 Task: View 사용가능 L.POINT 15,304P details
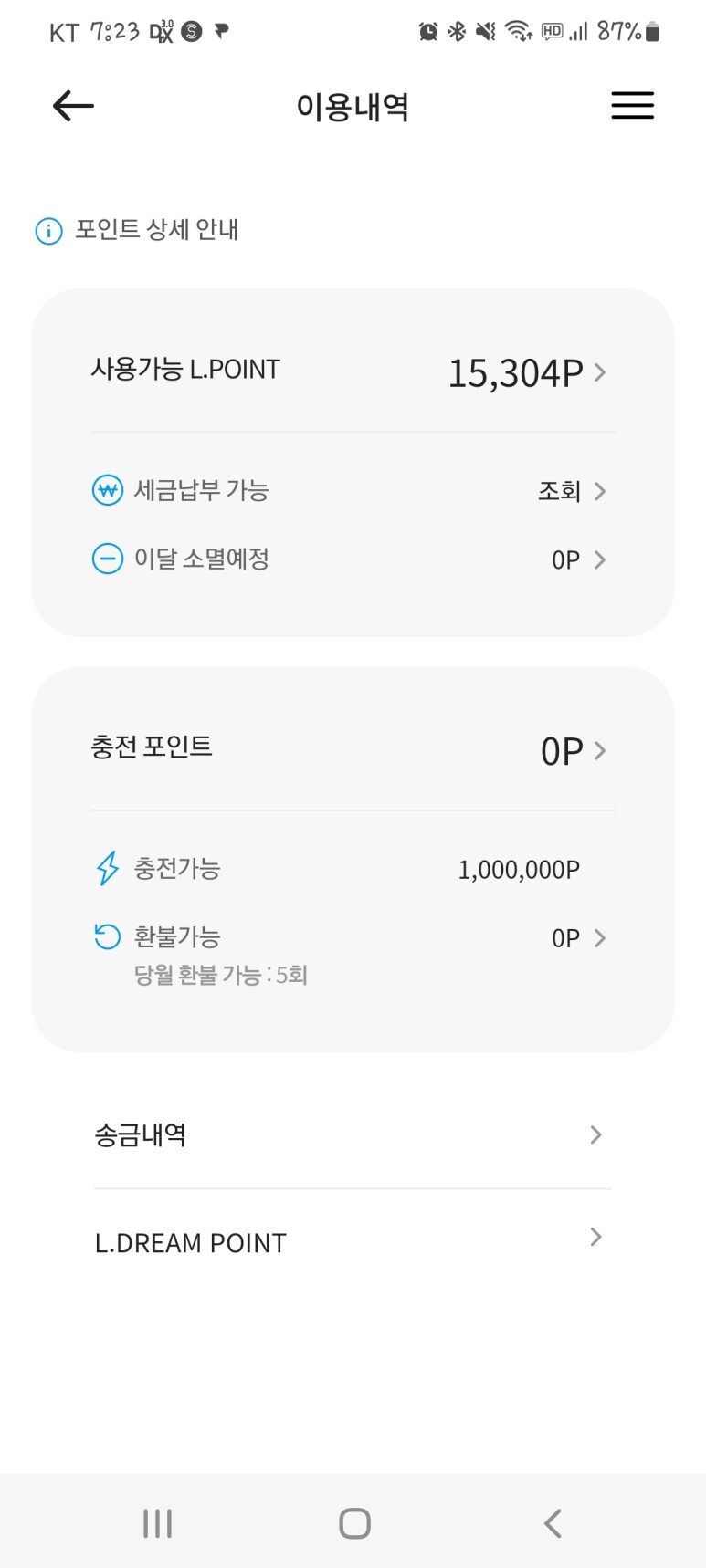point(353,372)
